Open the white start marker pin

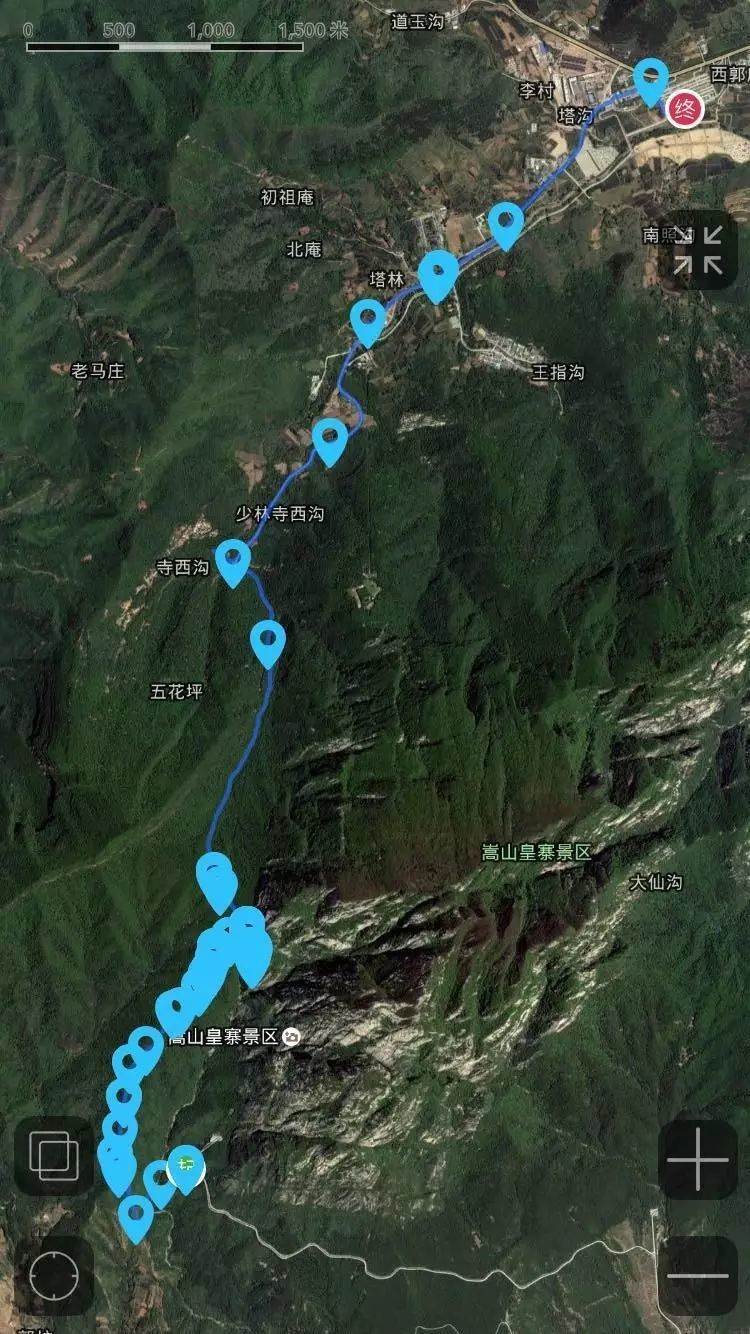[x=186, y=1168]
